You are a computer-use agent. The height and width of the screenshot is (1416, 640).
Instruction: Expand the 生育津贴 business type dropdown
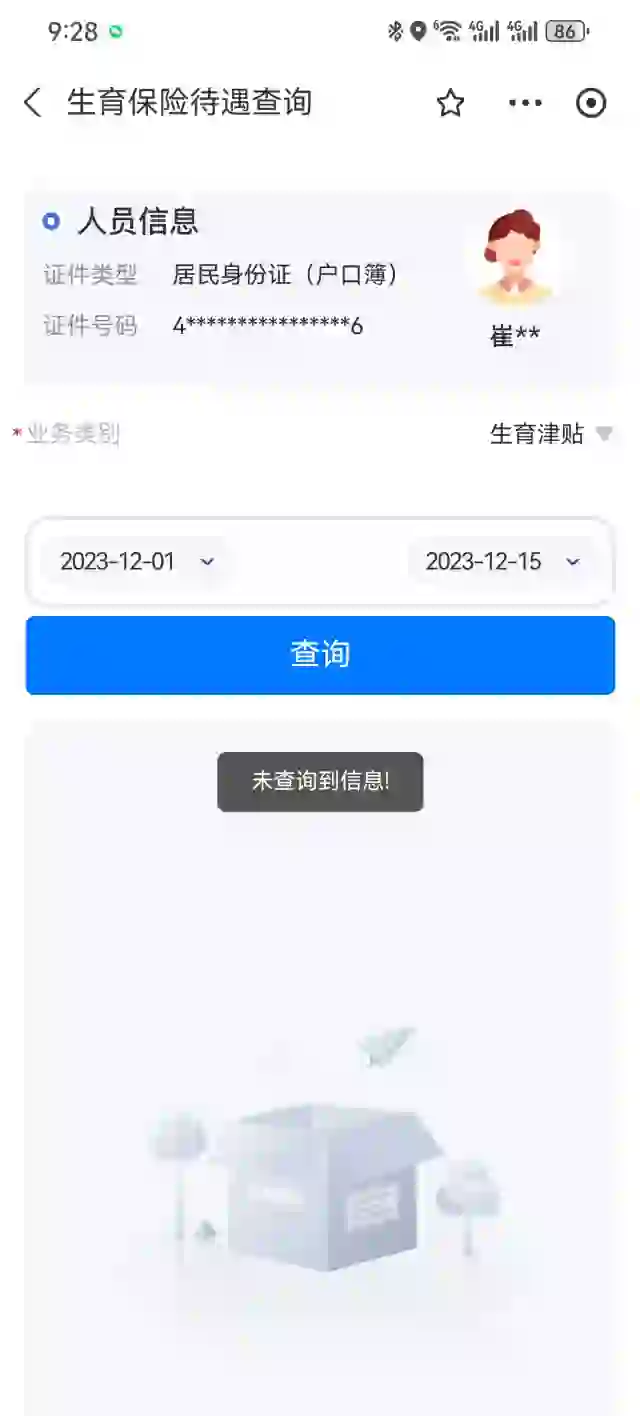[x=551, y=434]
